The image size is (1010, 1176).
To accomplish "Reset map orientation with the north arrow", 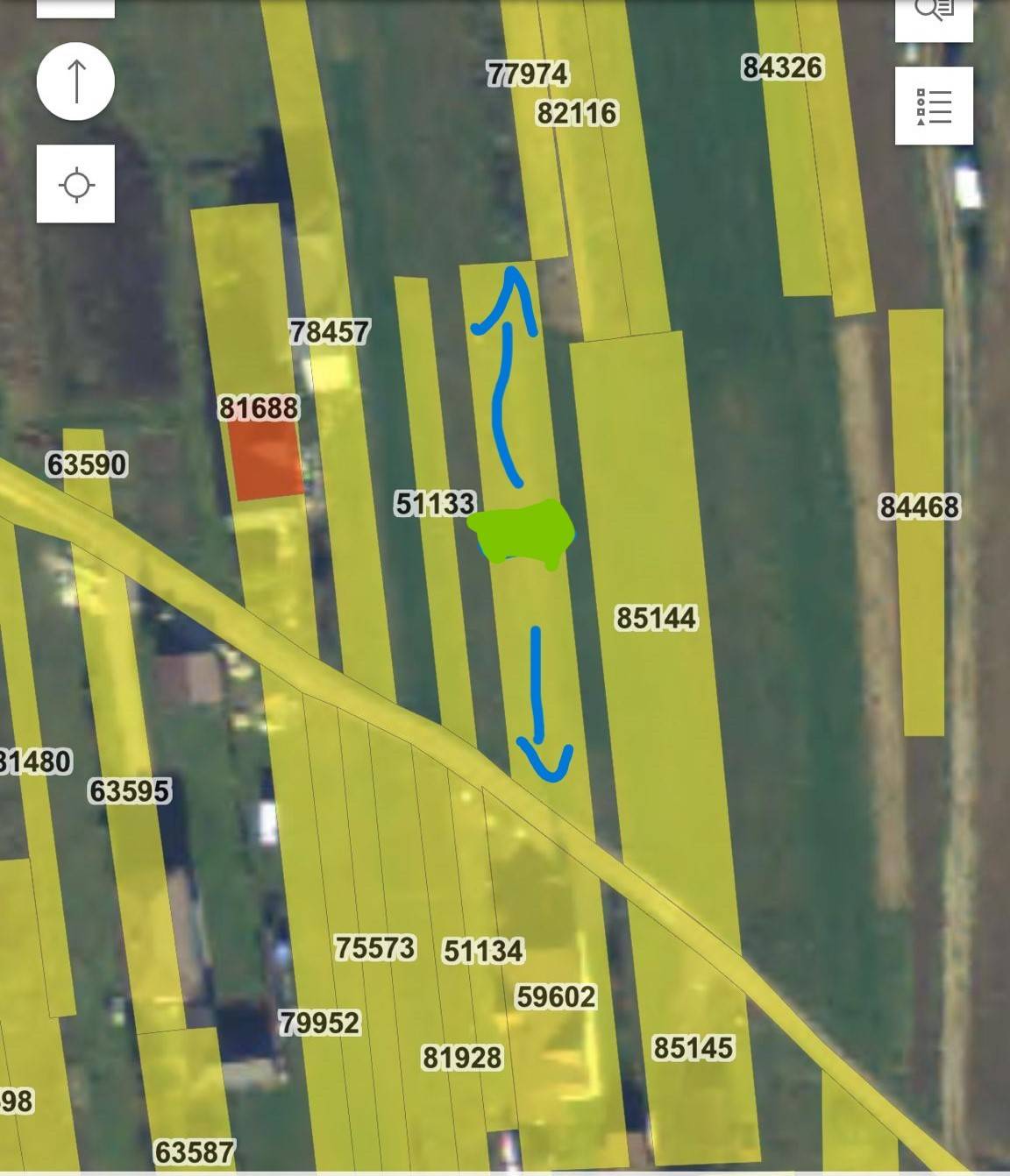I will click(x=75, y=81).
